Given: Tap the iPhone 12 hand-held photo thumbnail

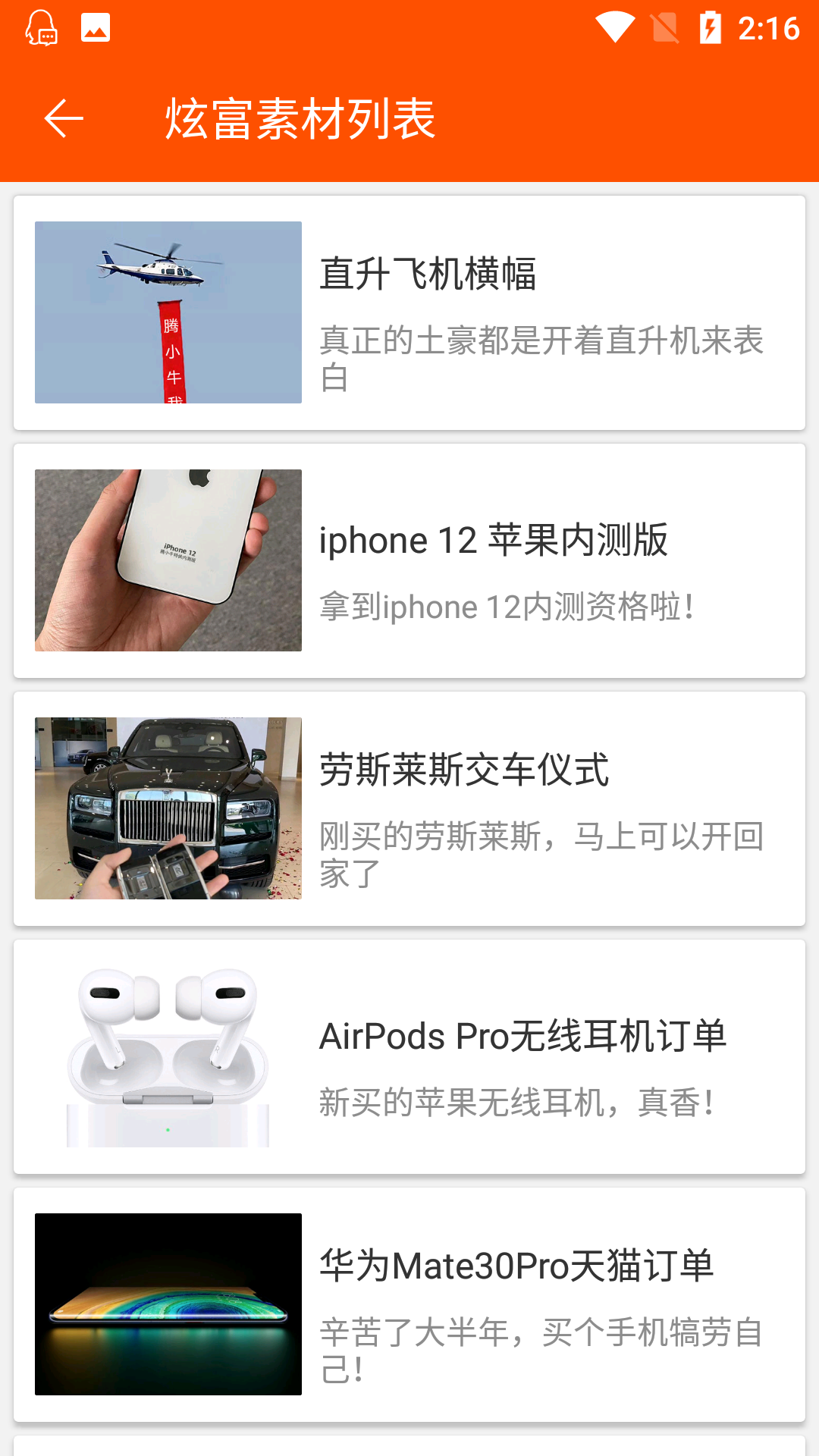Looking at the screenshot, I should 168,561.
